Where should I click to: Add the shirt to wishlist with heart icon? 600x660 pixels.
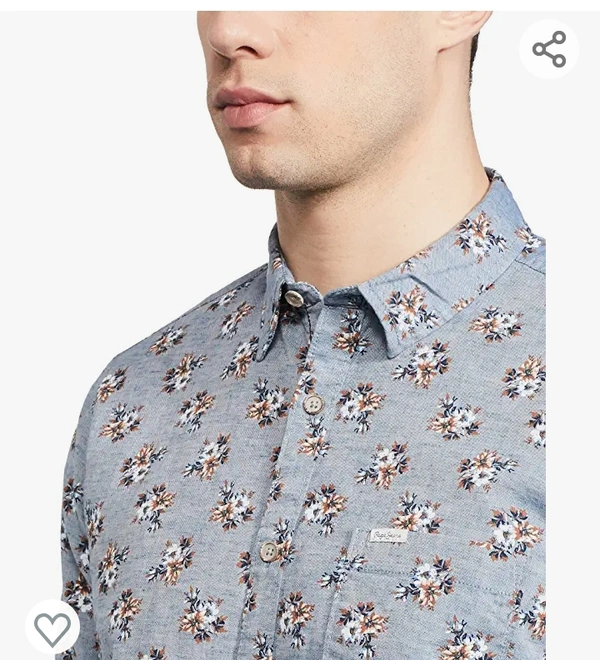(x=52, y=628)
